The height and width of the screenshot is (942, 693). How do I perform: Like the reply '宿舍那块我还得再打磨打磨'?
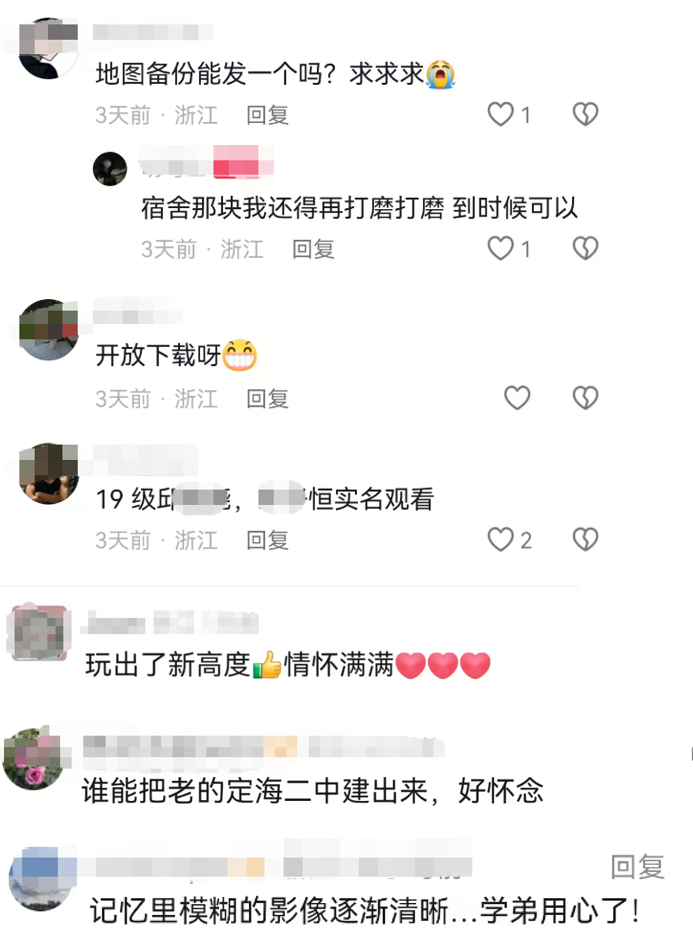pos(501,248)
